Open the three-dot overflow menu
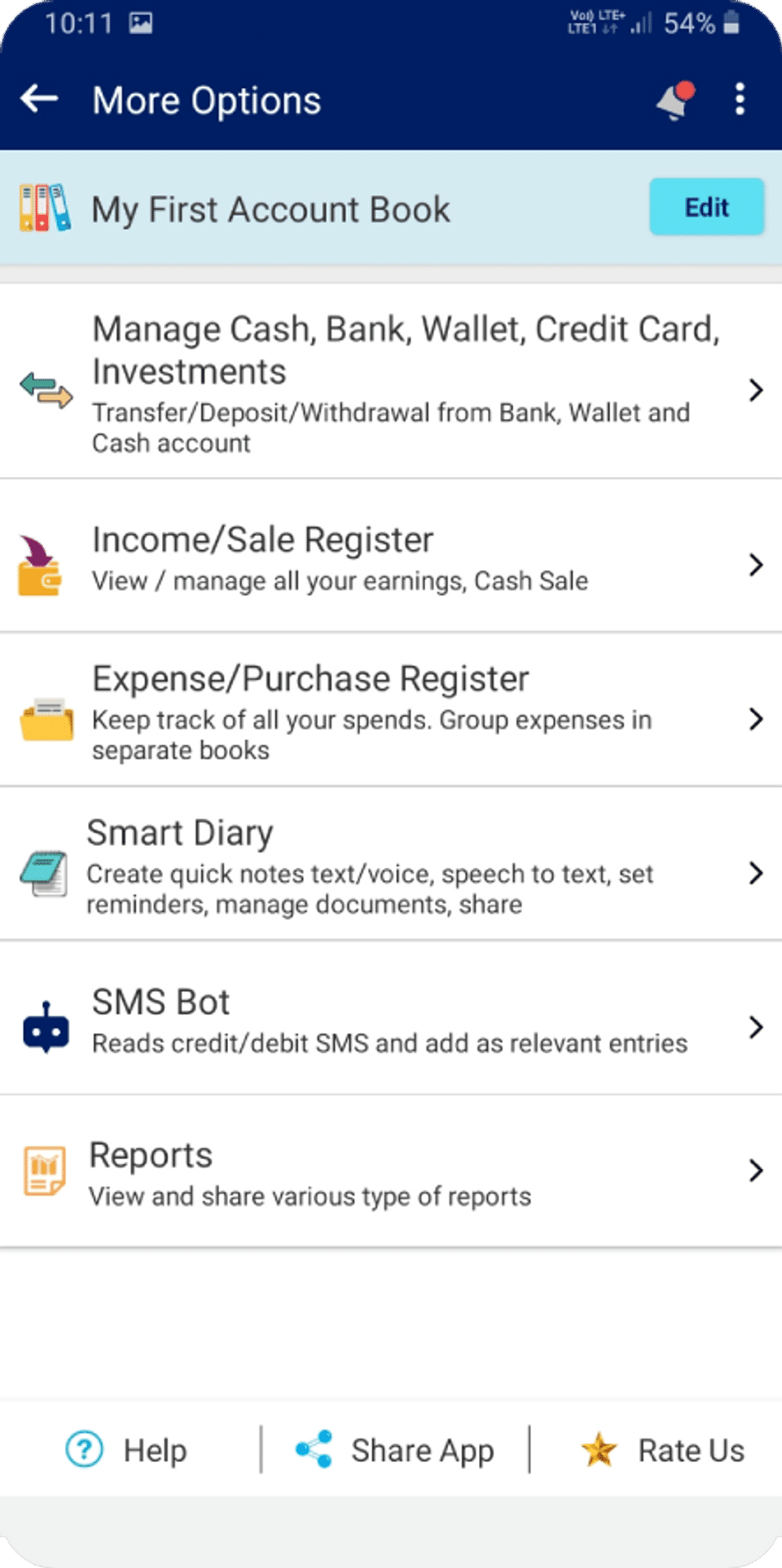782x1568 pixels. 740,99
